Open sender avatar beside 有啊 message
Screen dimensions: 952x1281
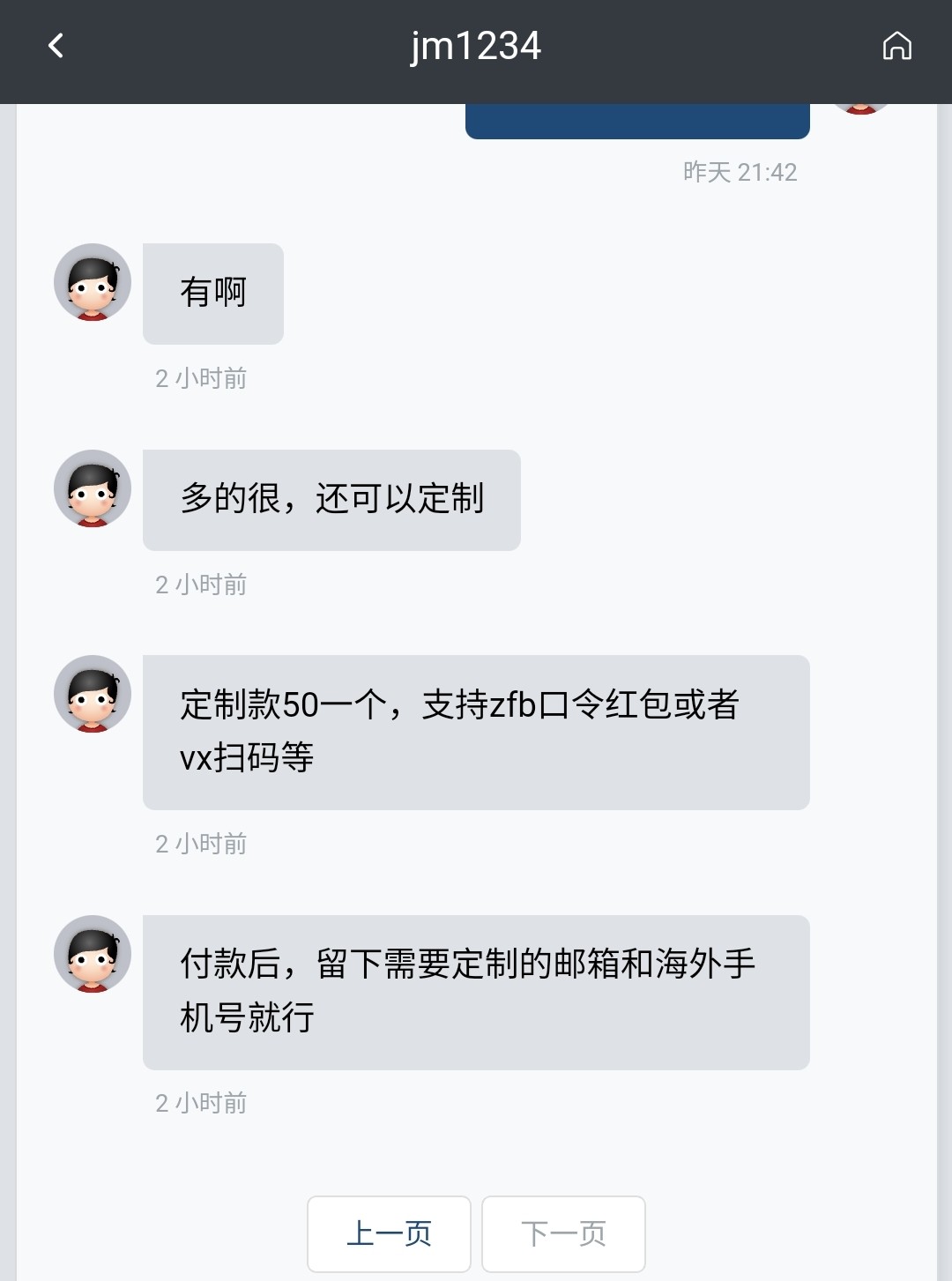(93, 282)
